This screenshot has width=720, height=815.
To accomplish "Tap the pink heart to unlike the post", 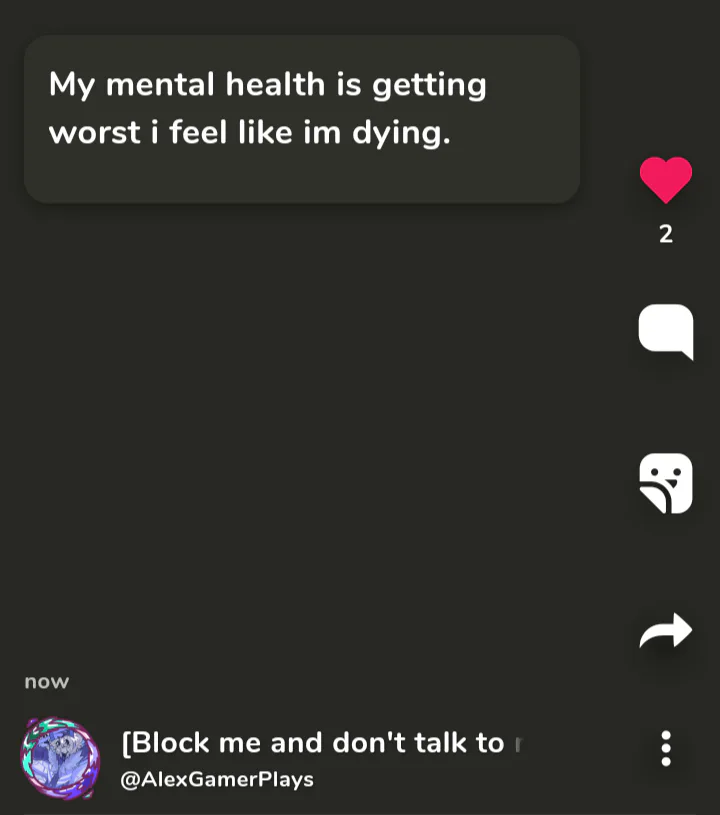I will [x=666, y=180].
